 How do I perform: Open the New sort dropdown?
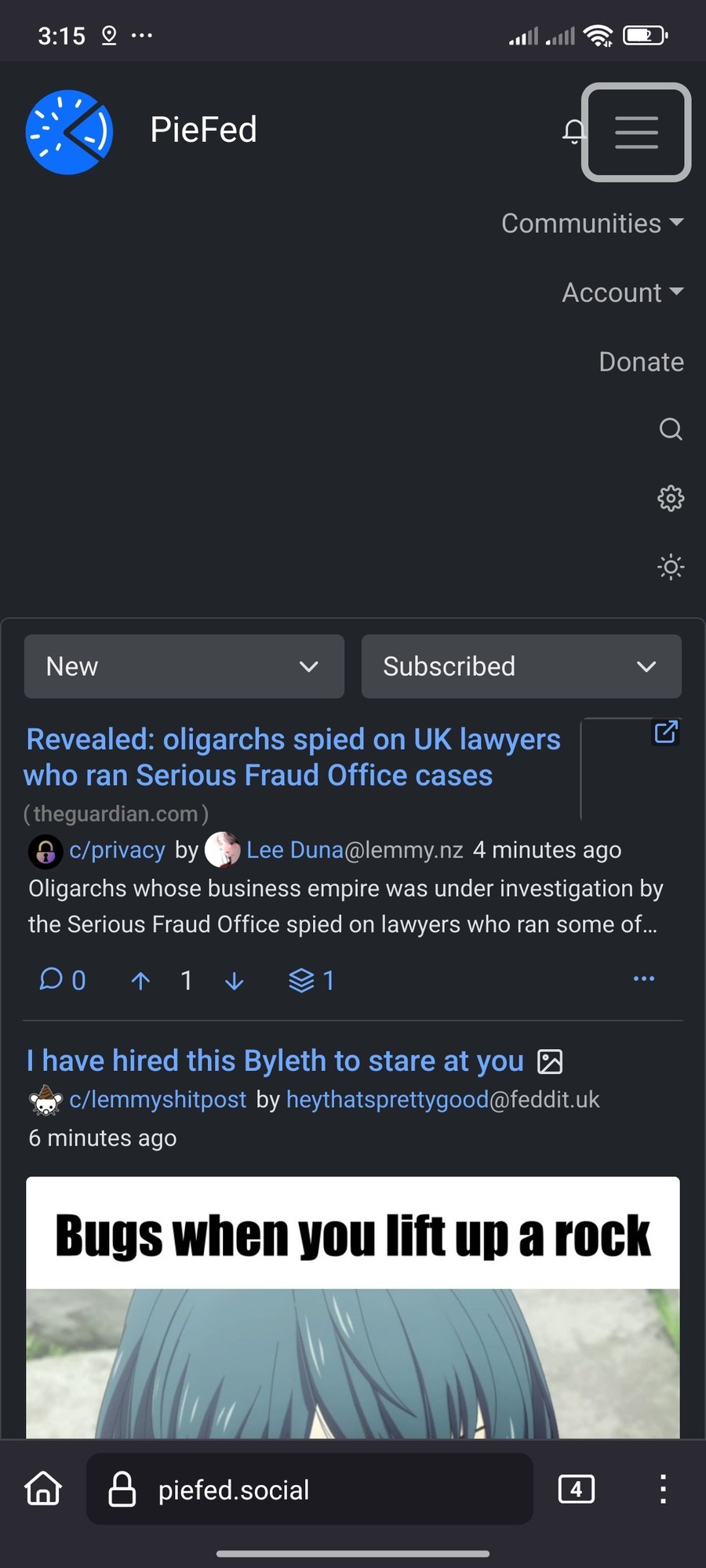coord(184,666)
